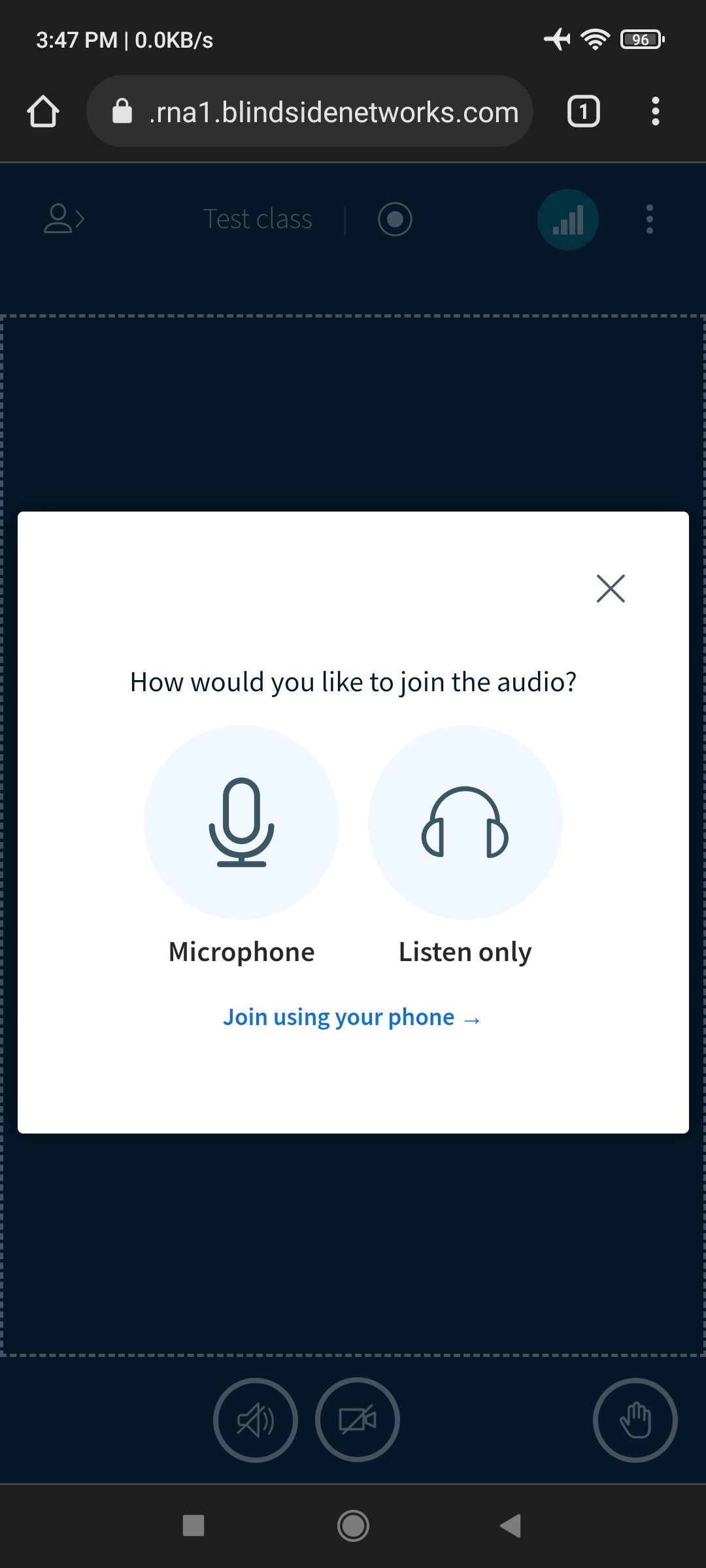Image resolution: width=706 pixels, height=1568 pixels.
Task: Choose Listen only audio option
Action: (465, 823)
